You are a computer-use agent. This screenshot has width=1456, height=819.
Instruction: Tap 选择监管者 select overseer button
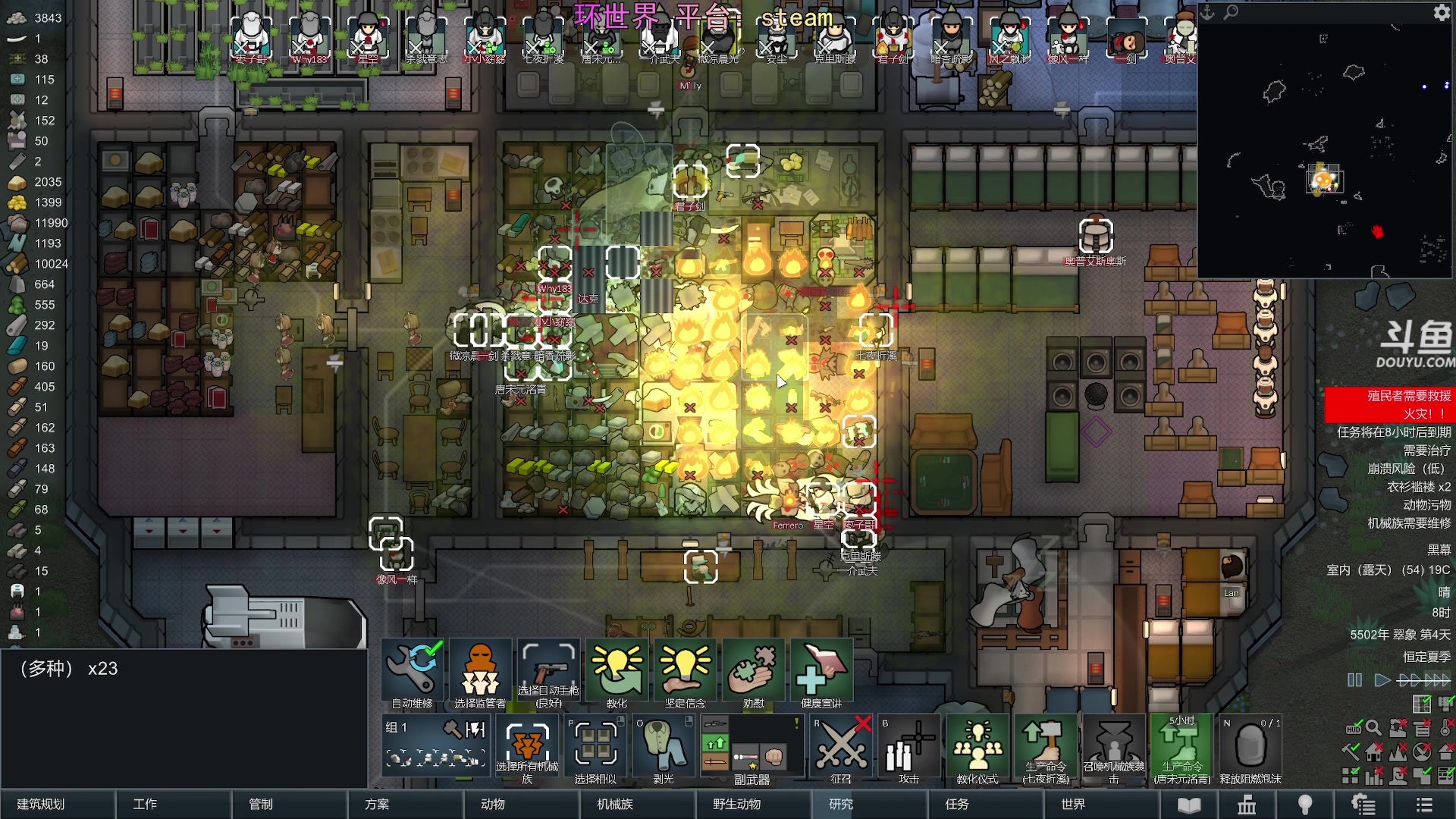tap(480, 673)
